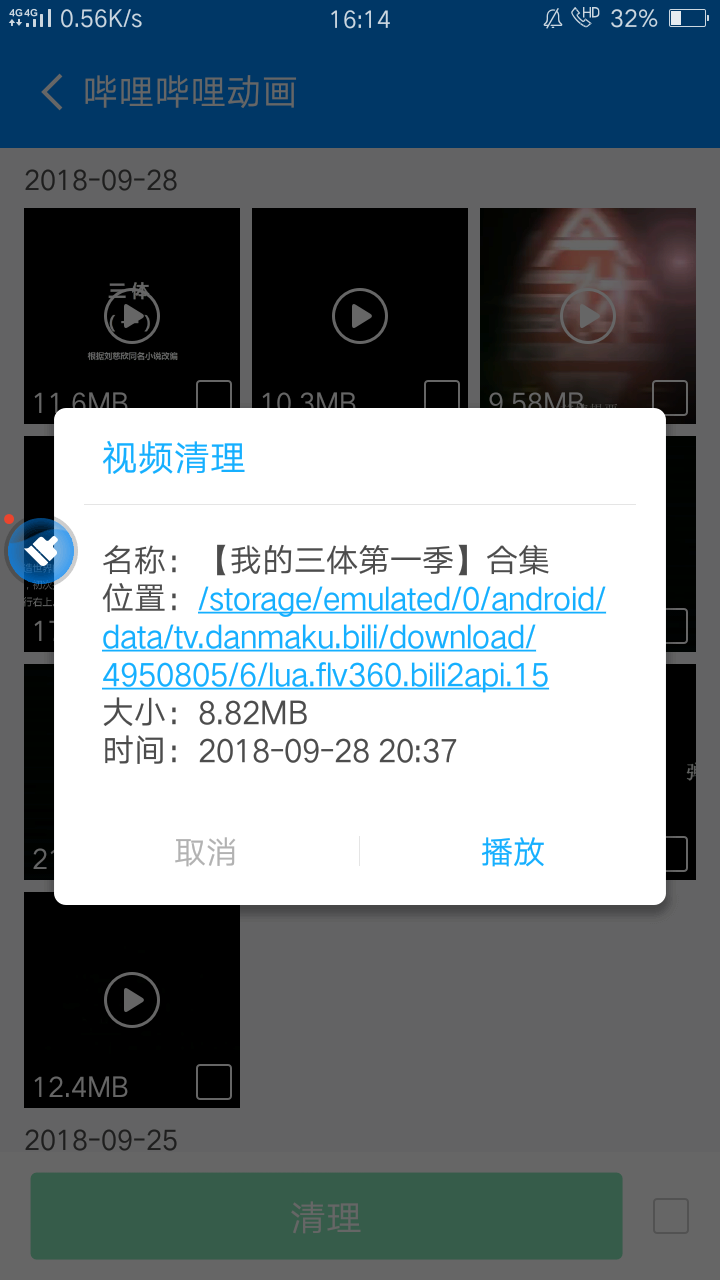Tap the green 清理 button
The width and height of the screenshot is (720, 1280).
(x=326, y=1216)
